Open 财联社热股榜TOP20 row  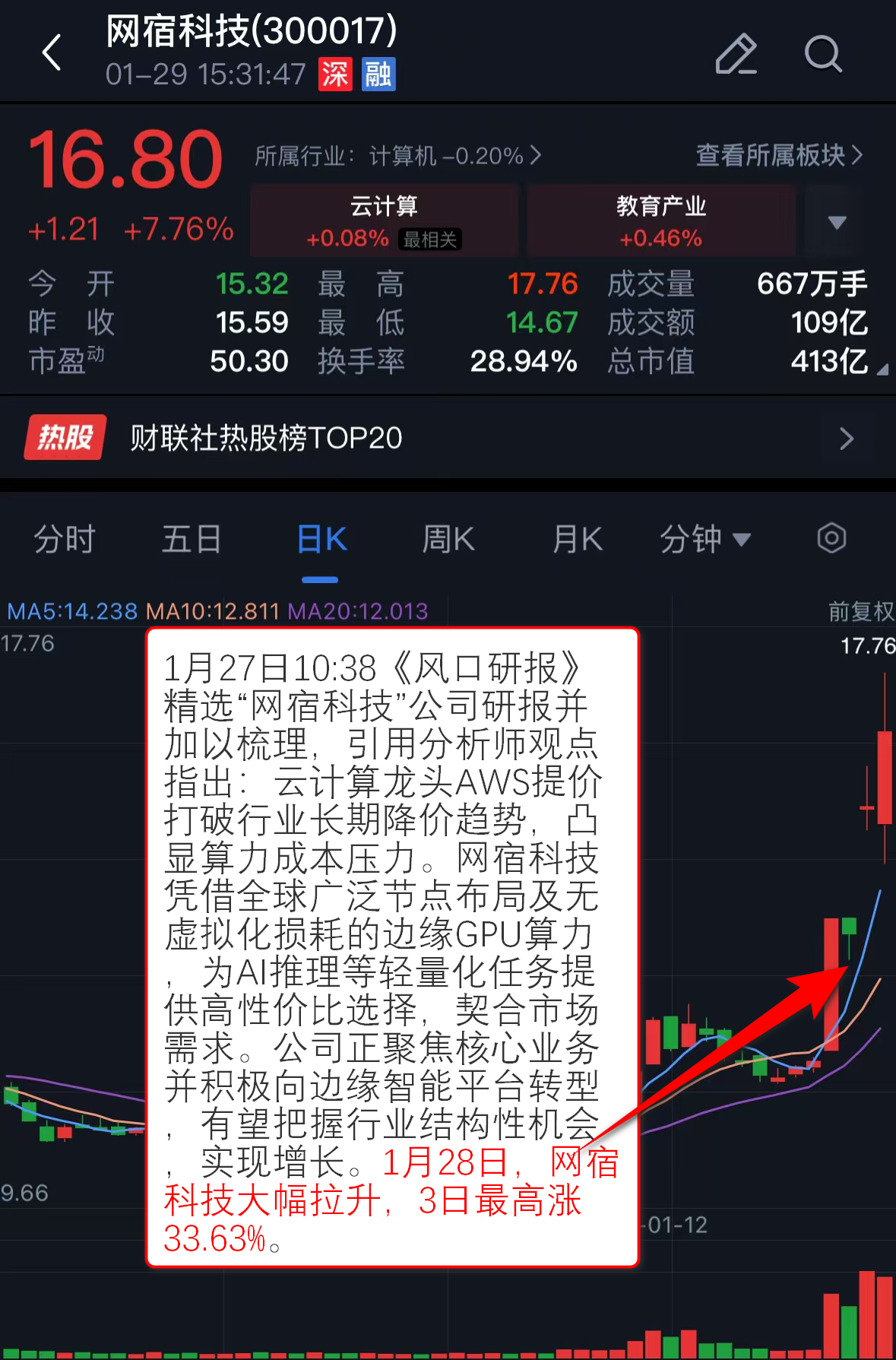pyautogui.click(x=448, y=438)
